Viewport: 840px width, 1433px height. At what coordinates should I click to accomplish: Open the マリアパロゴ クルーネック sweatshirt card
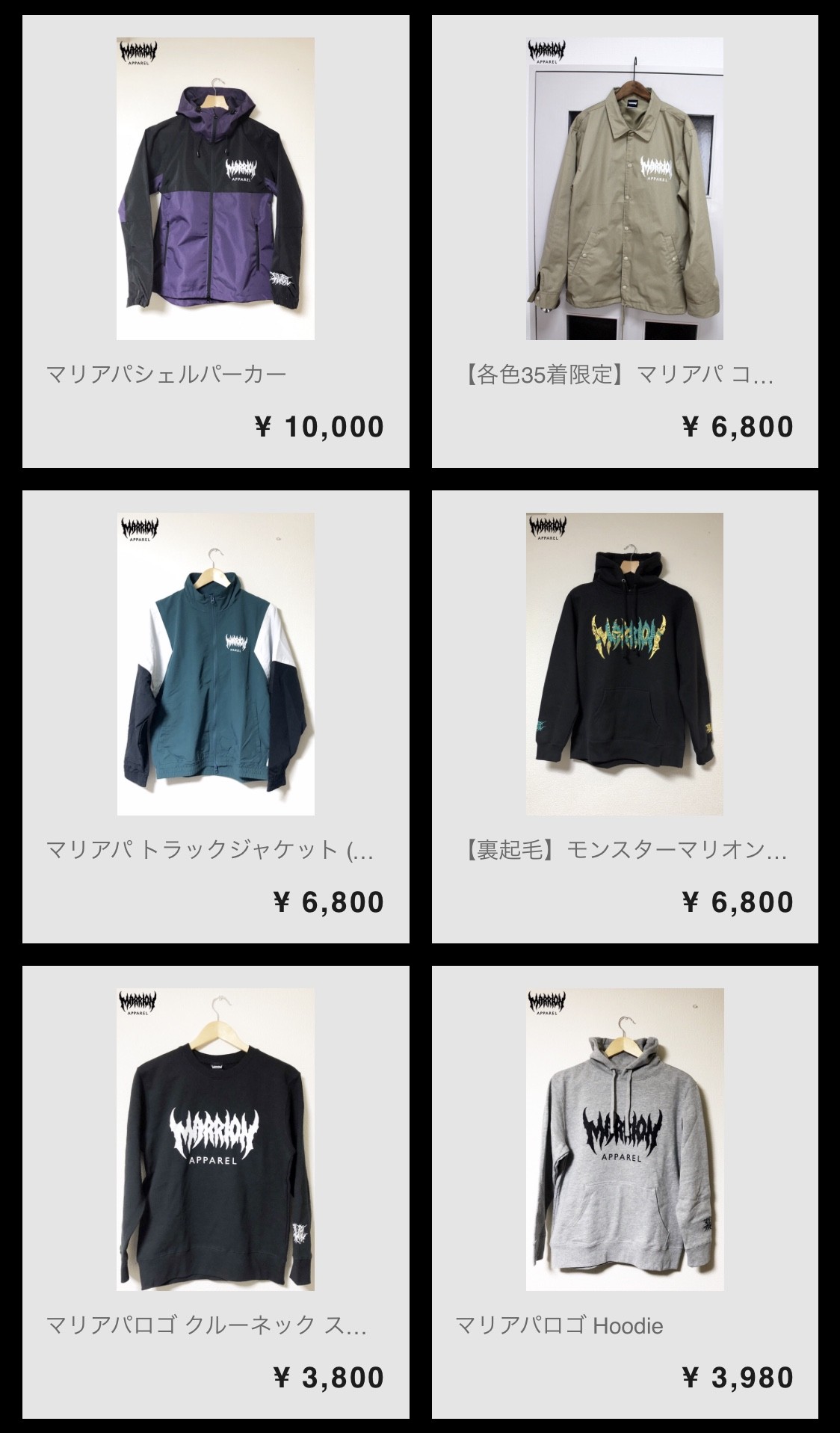[215, 1192]
